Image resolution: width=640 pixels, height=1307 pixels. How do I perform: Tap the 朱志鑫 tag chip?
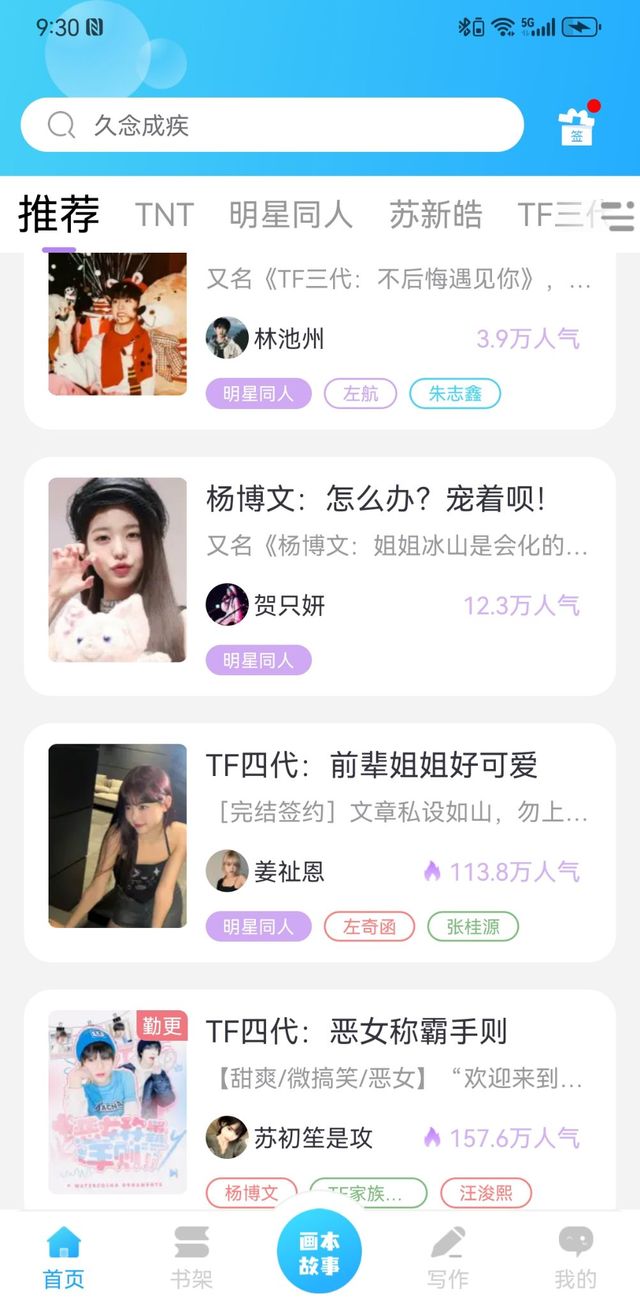(455, 394)
